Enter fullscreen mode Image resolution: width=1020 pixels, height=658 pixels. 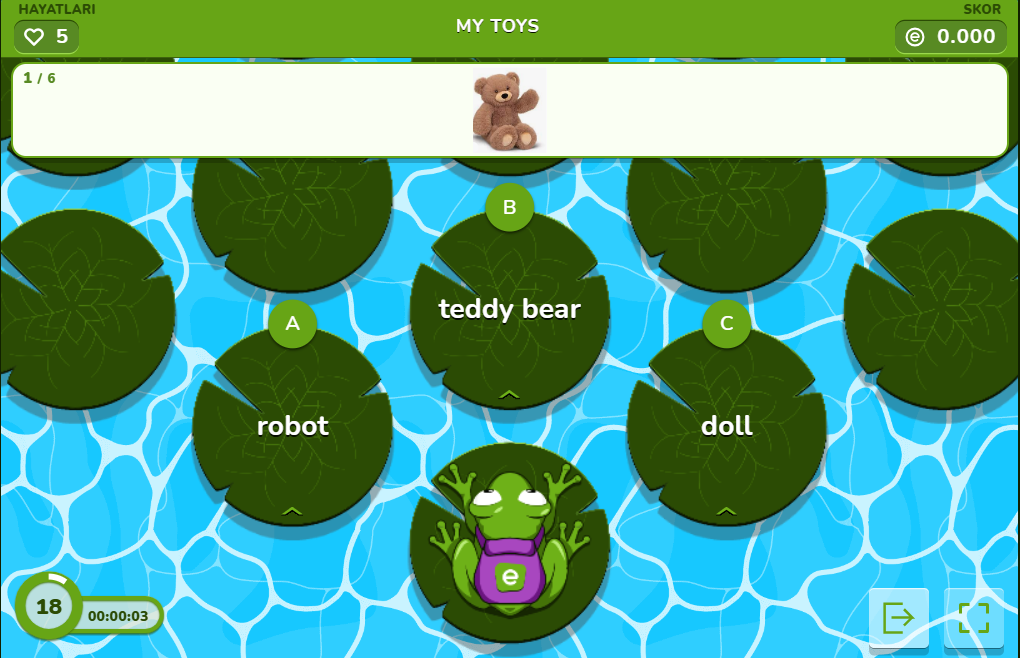click(973, 617)
